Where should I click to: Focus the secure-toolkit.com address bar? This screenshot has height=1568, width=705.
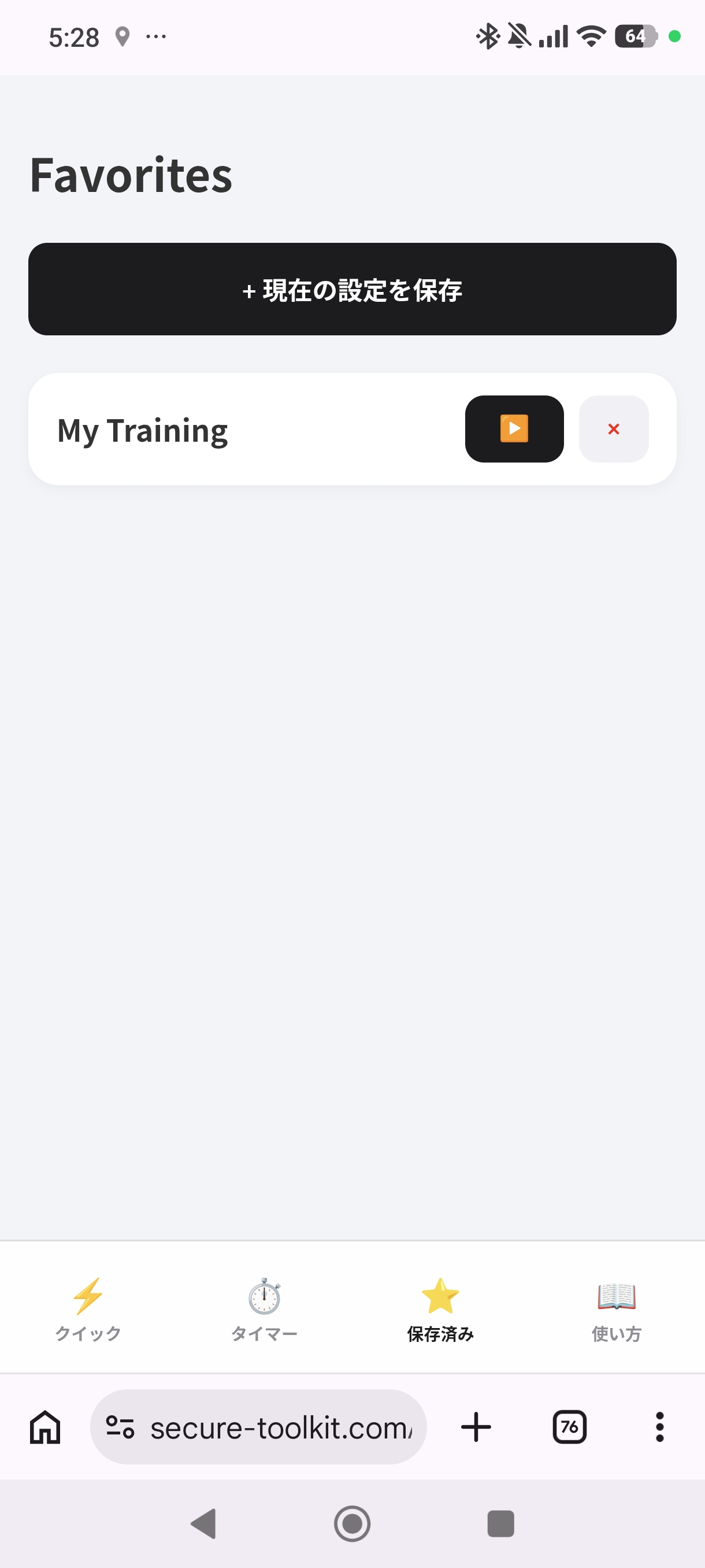tap(258, 1427)
